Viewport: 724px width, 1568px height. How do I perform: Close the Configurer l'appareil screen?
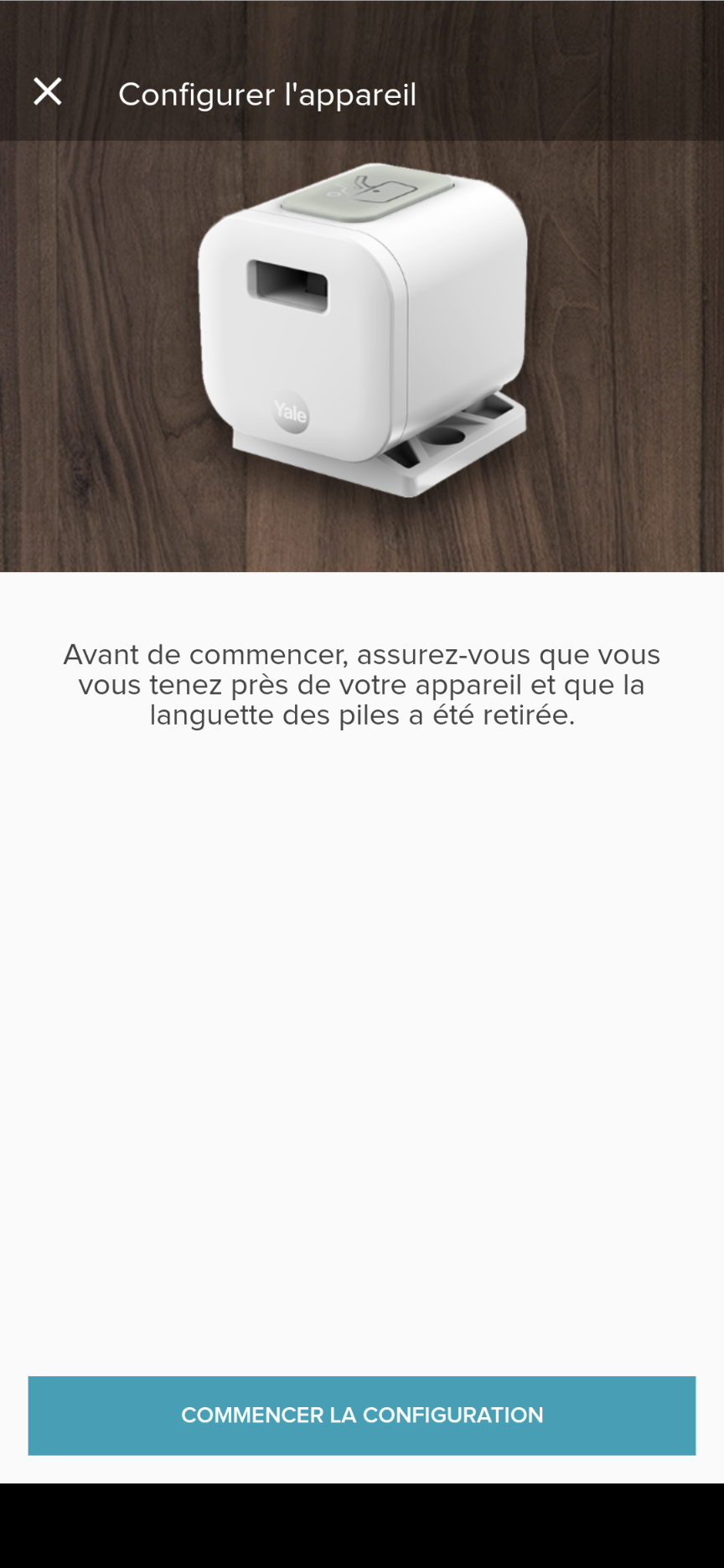tap(48, 91)
